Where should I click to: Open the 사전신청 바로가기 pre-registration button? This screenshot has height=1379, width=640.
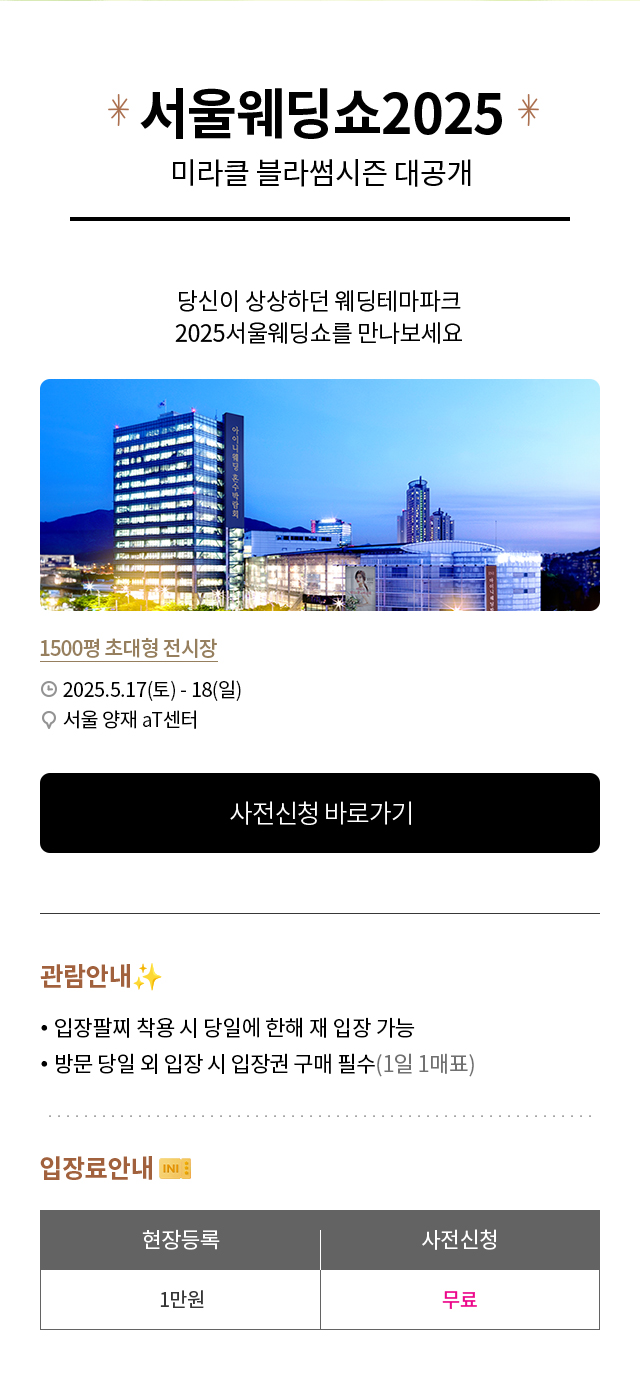(x=320, y=813)
